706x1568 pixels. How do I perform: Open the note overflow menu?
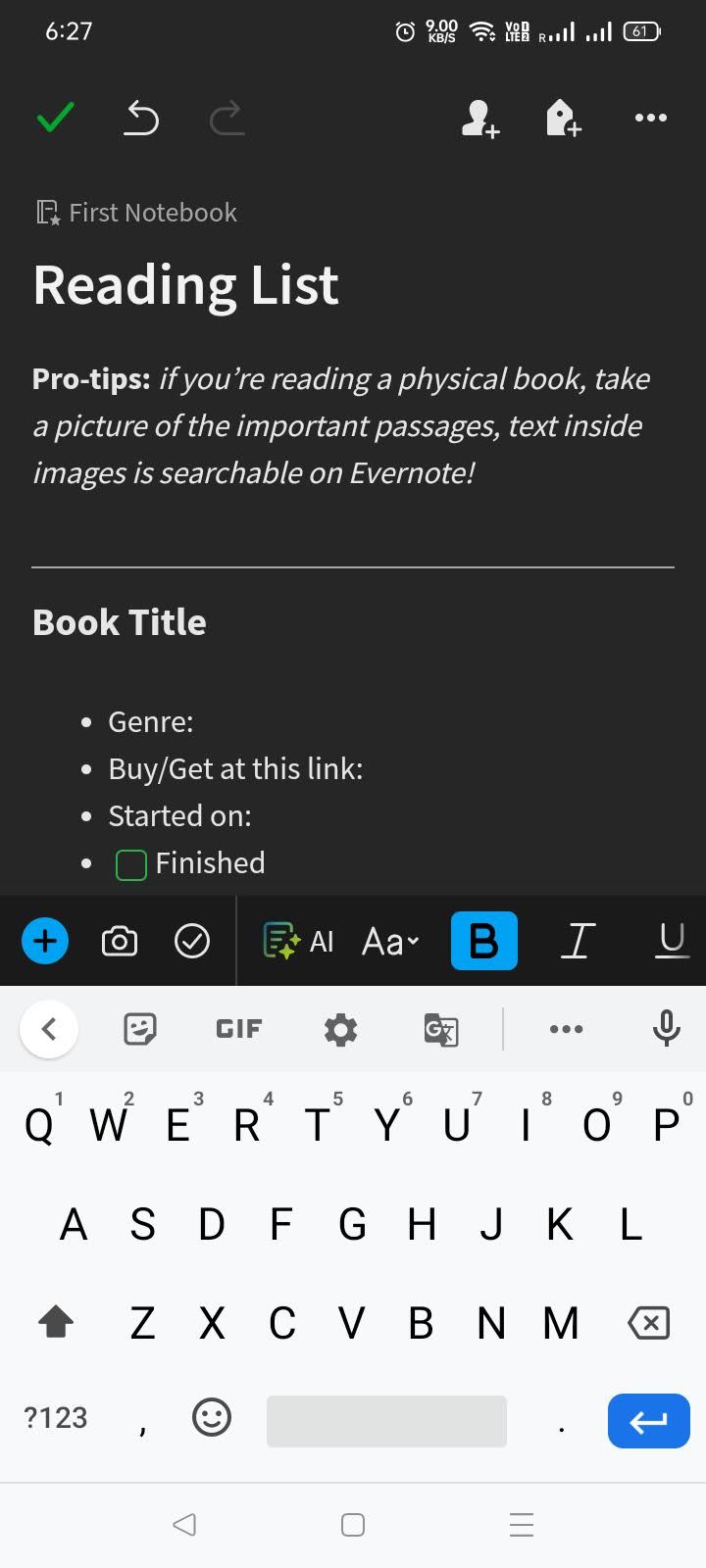651,118
